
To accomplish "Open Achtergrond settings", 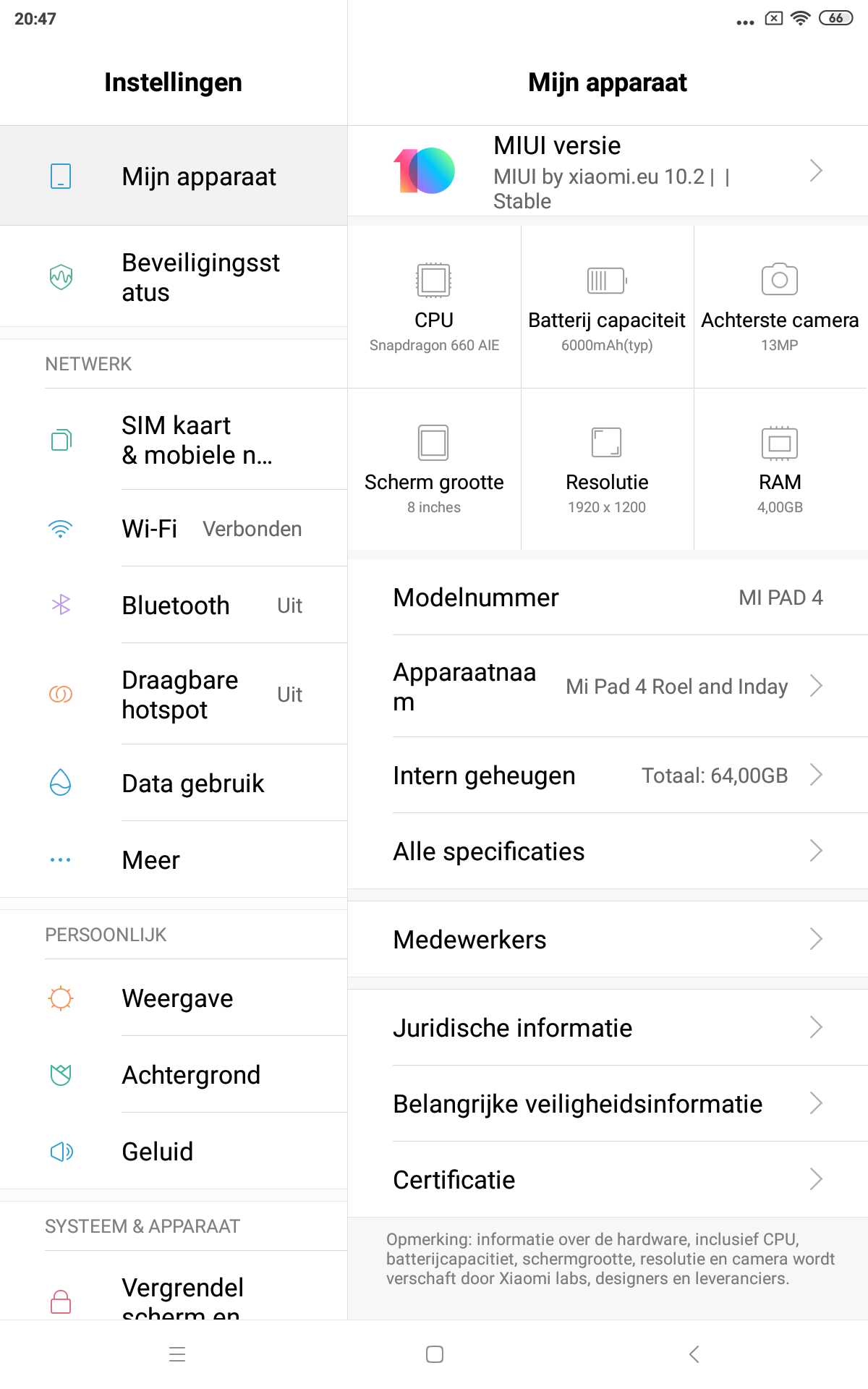I will coord(174,1075).
